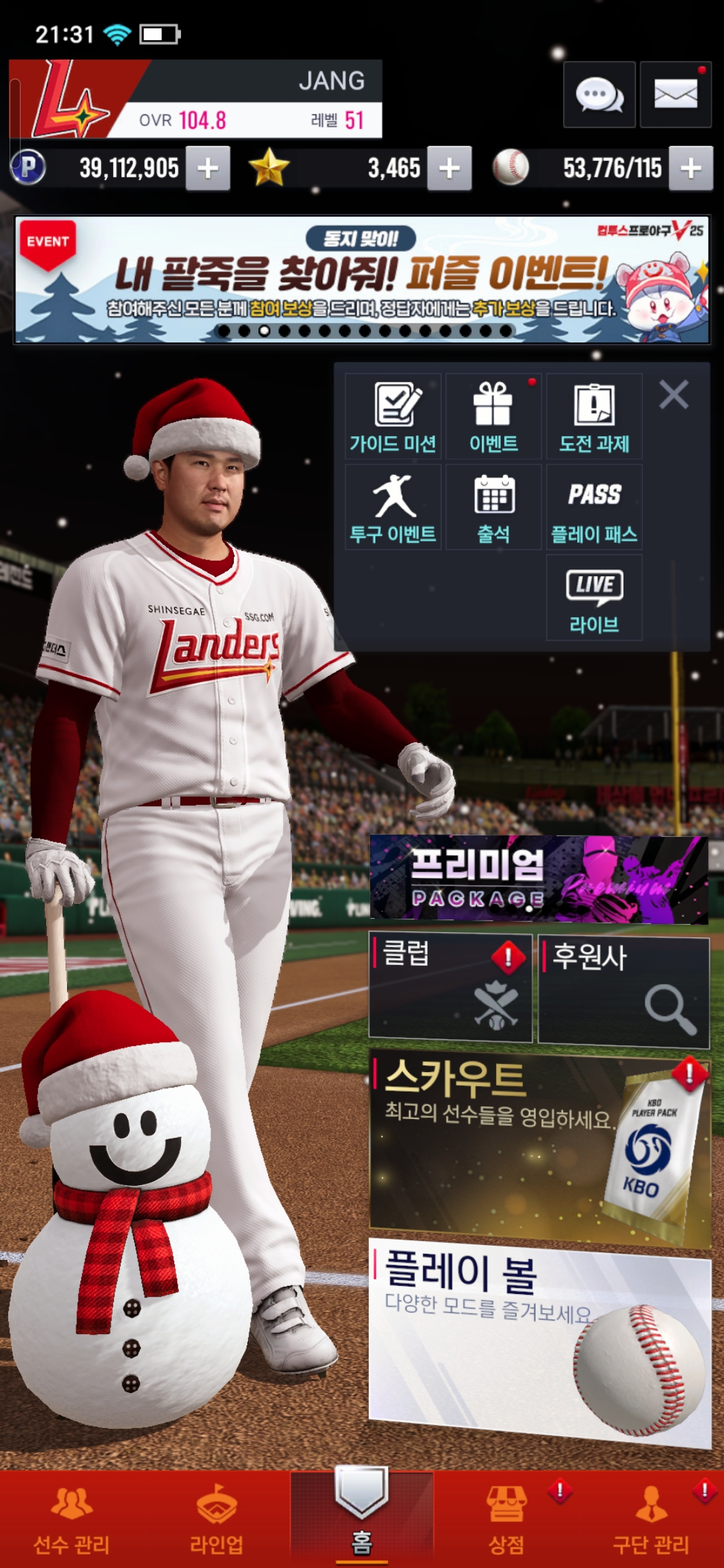Viewport: 724px width, 1568px height.
Task: Open 도전 과제 challenges
Action: click(594, 417)
